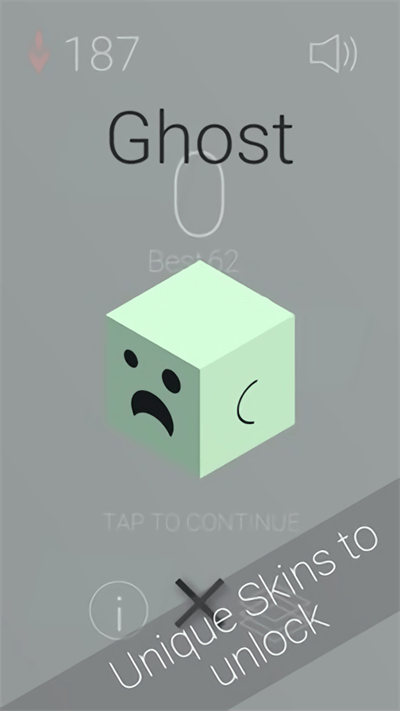Open the info button
This screenshot has height=711, width=400.
click(119, 611)
